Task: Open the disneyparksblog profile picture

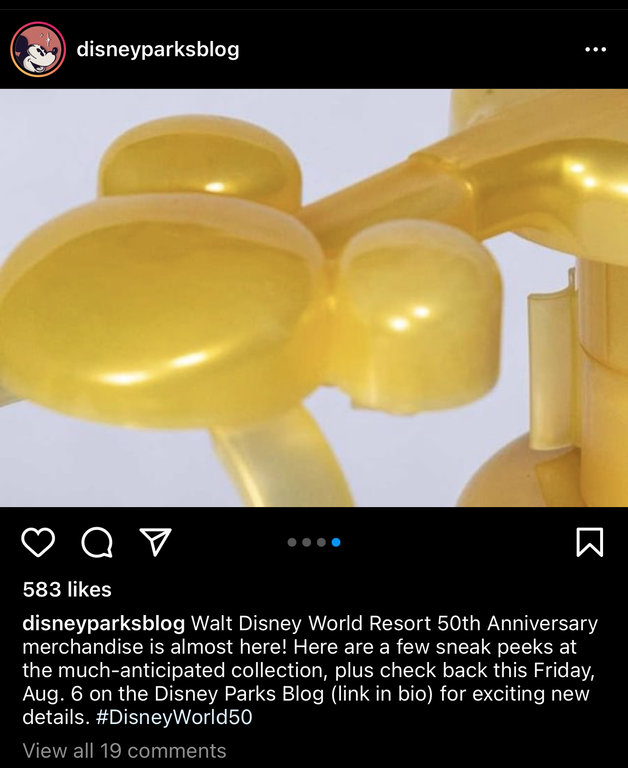Action: point(38,49)
